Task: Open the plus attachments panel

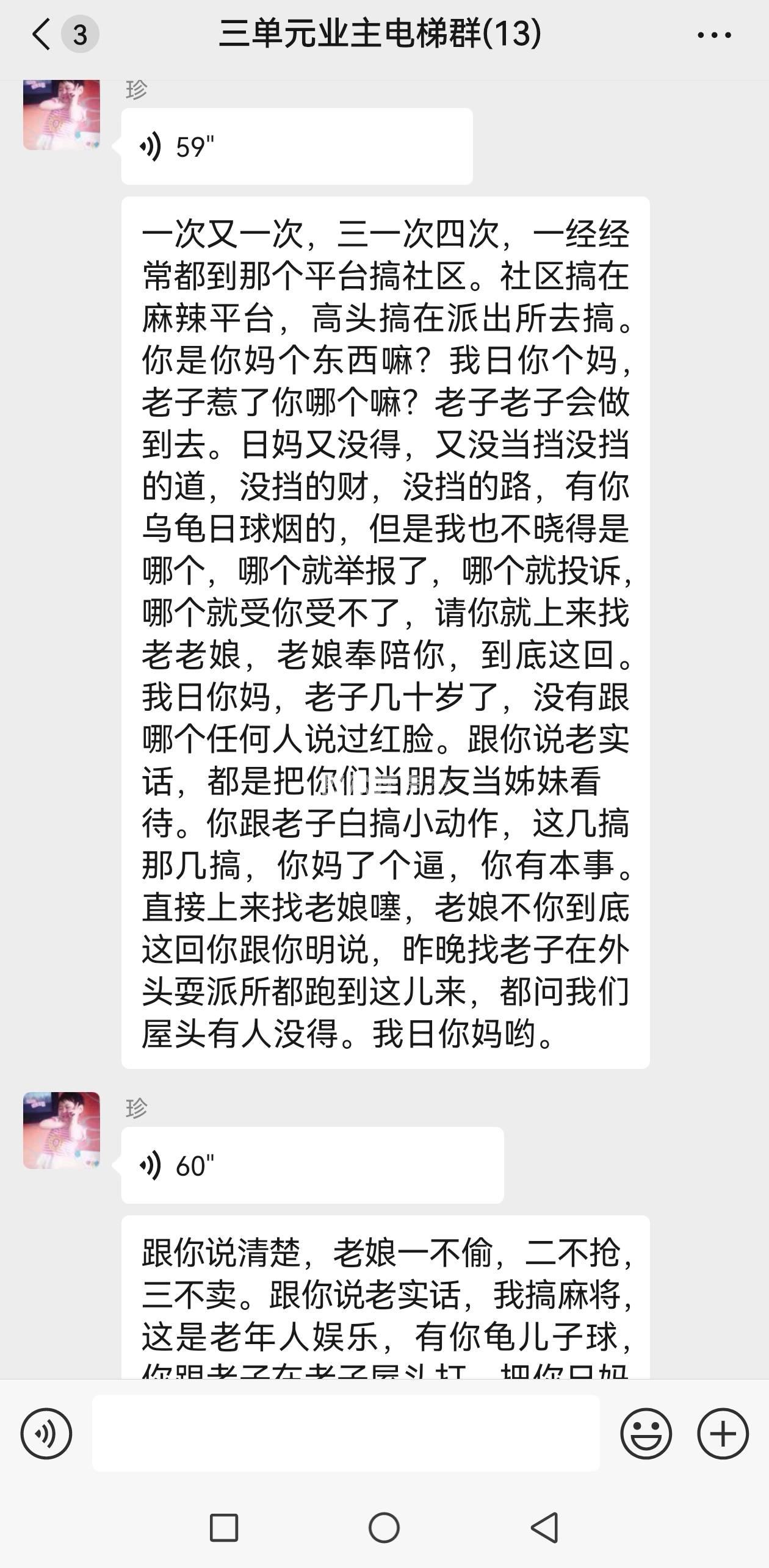Action: [723, 1434]
